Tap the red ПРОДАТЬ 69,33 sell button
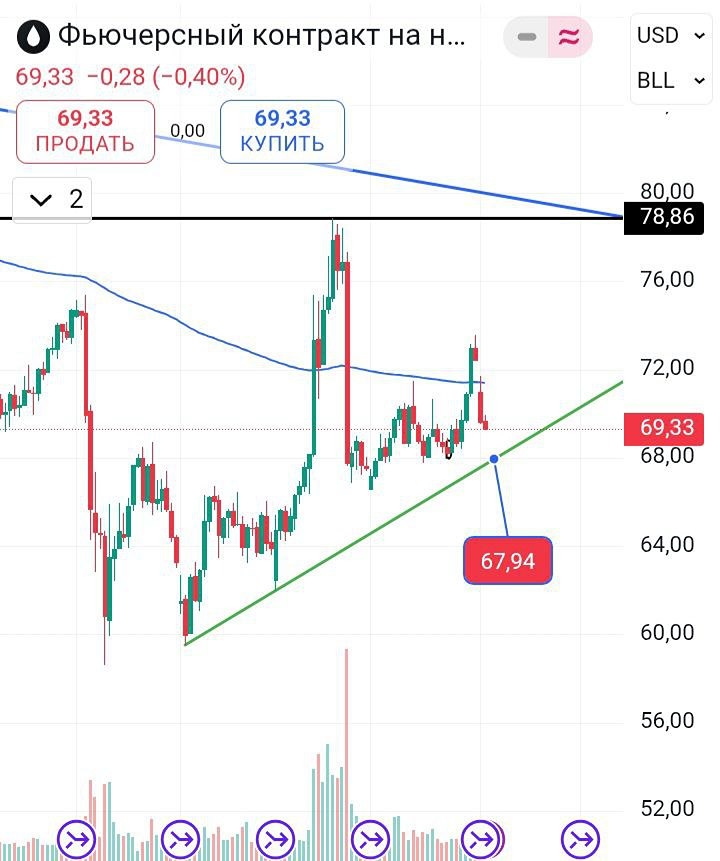This screenshot has width=720, height=861. [85, 131]
